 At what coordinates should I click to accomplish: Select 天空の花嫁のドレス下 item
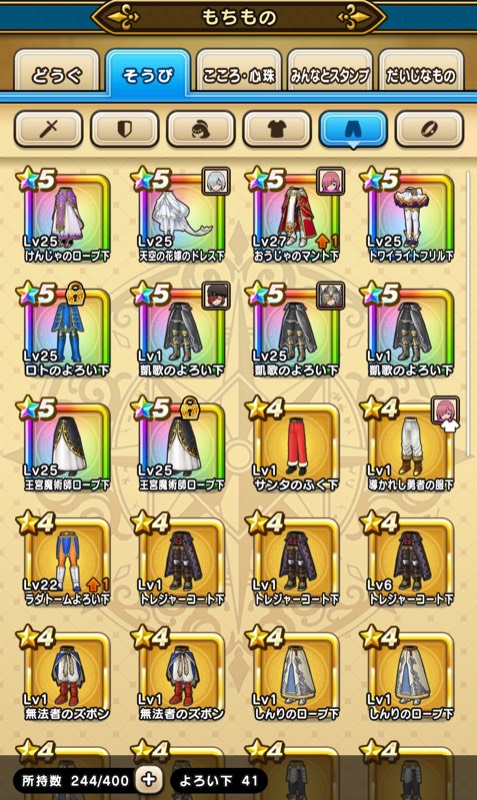181,217
